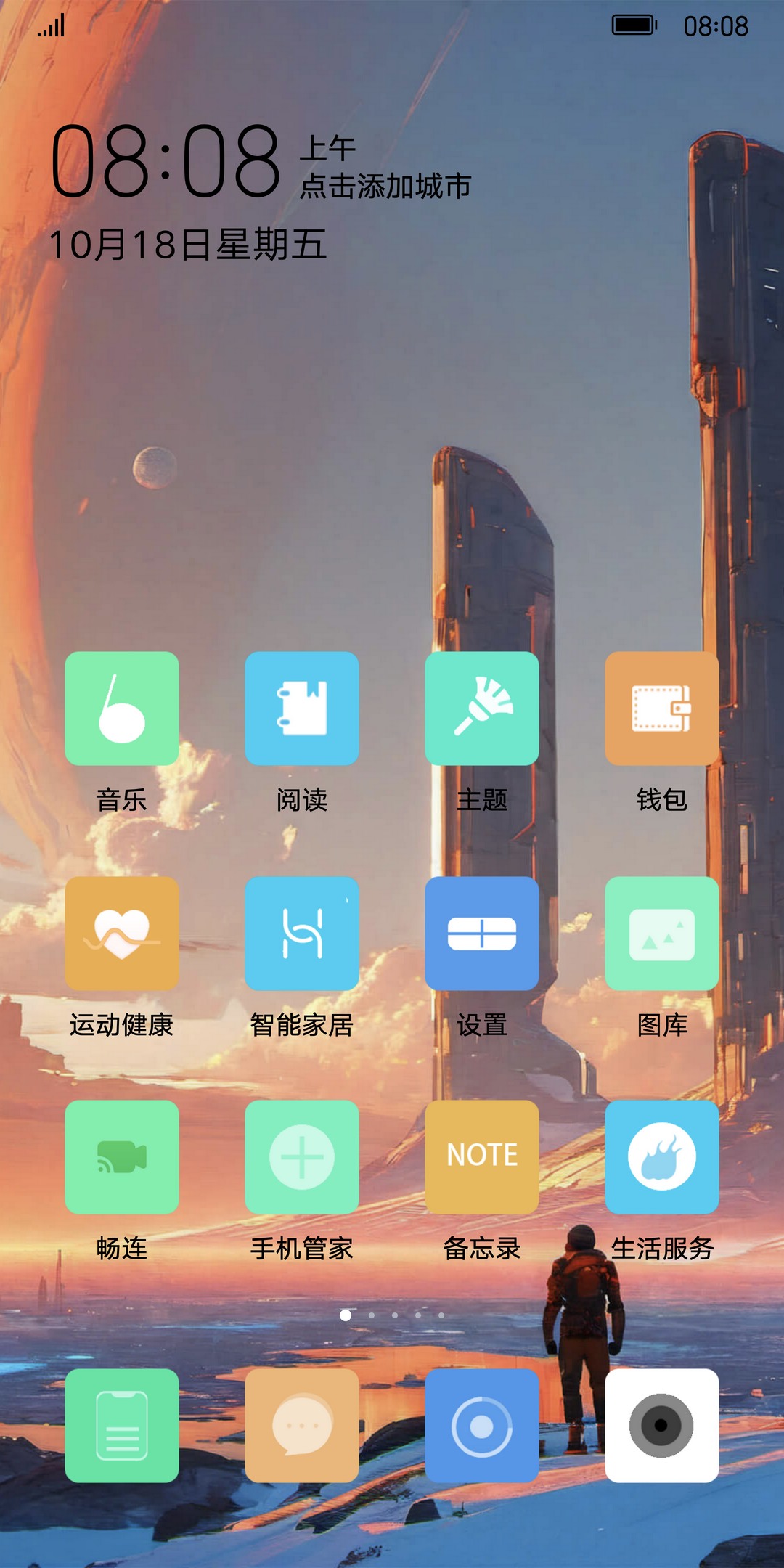This screenshot has width=784, height=1568.
Task: Launch 运动健康 health app
Action: [121, 934]
